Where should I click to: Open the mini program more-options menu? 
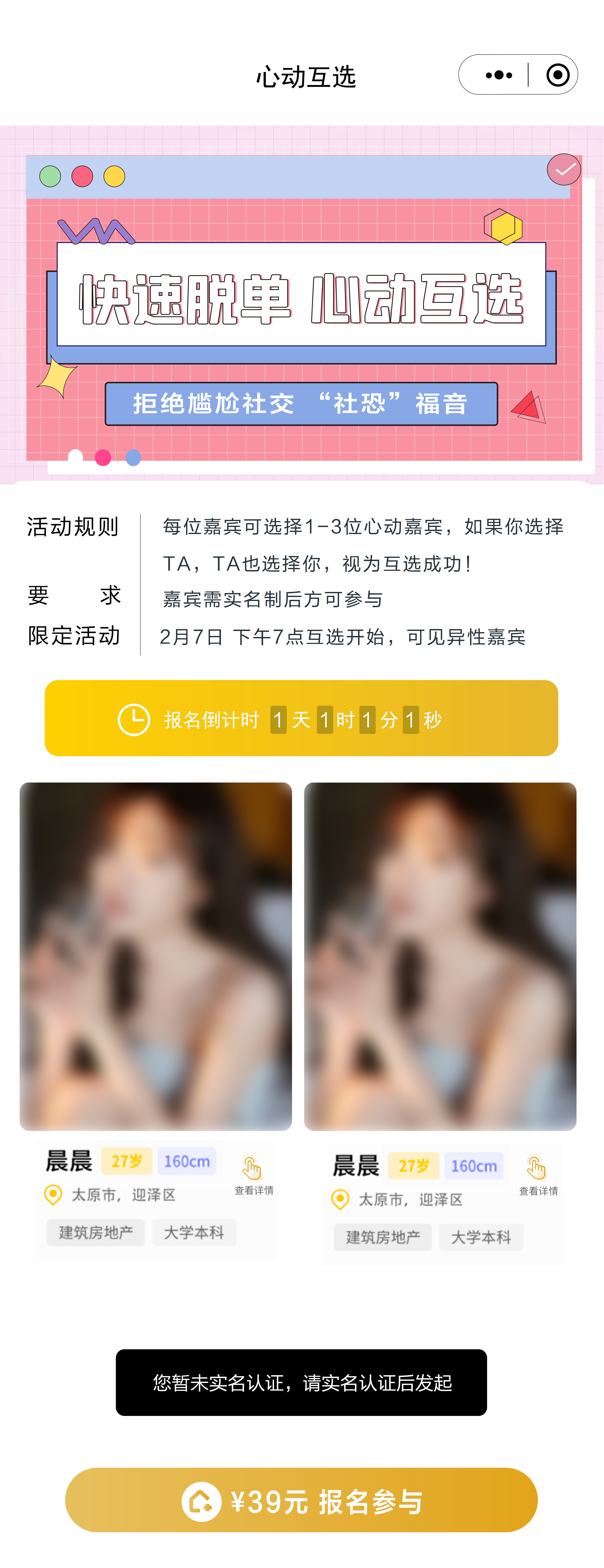click(x=499, y=75)
